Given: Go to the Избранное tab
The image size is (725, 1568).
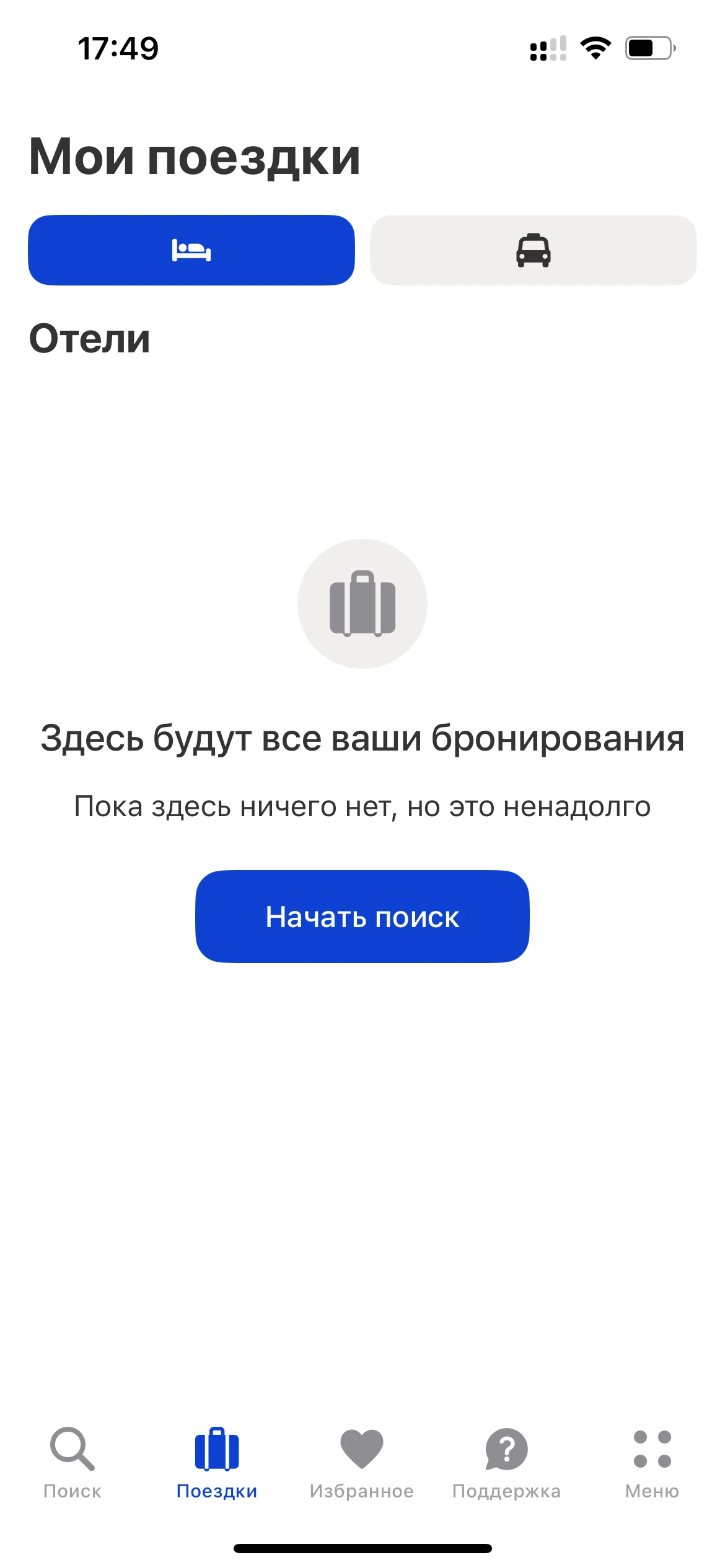Looking at the screenshot, I should pos(362,1463).
